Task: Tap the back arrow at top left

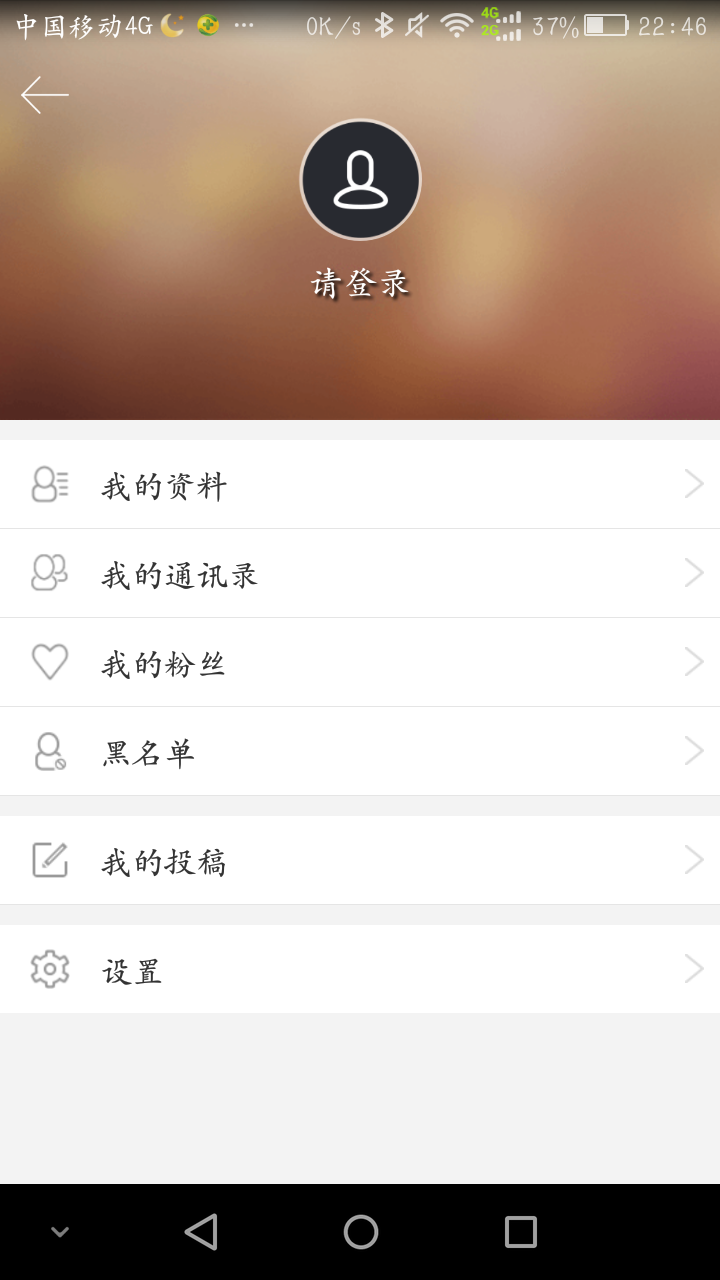Action: point(45,95)
